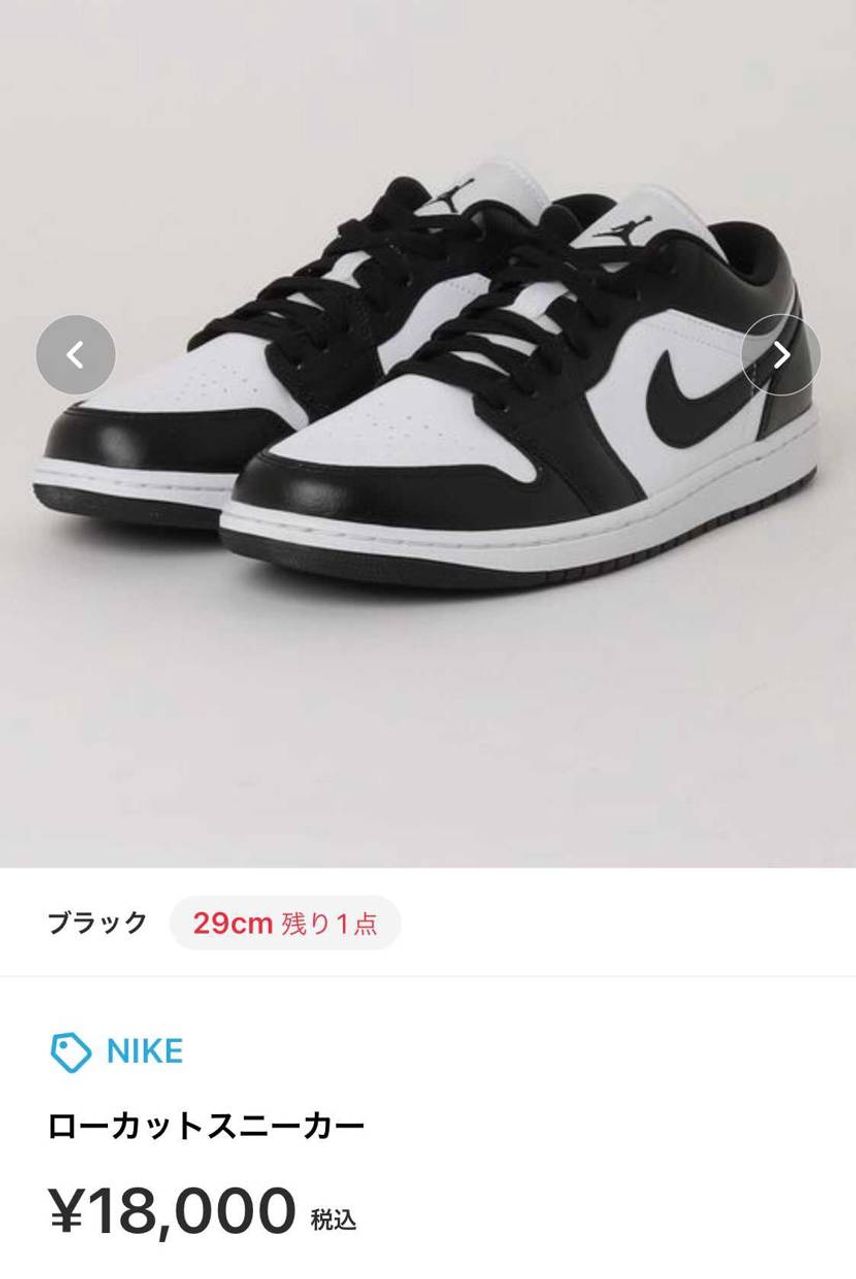Open the sneaker product photo
Viewport: 856px width, 1279px height.
point(430,400)
